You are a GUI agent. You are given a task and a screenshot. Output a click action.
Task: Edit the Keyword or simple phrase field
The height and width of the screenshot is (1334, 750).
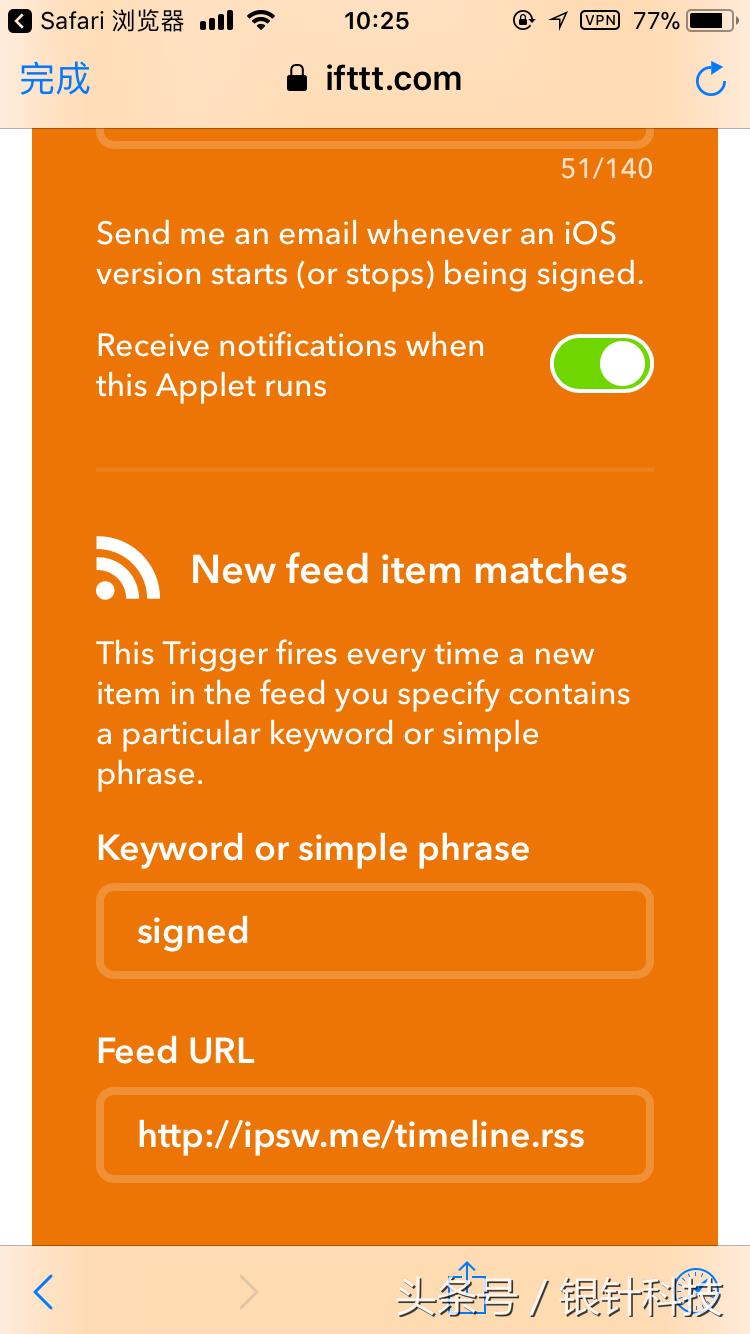375,931
